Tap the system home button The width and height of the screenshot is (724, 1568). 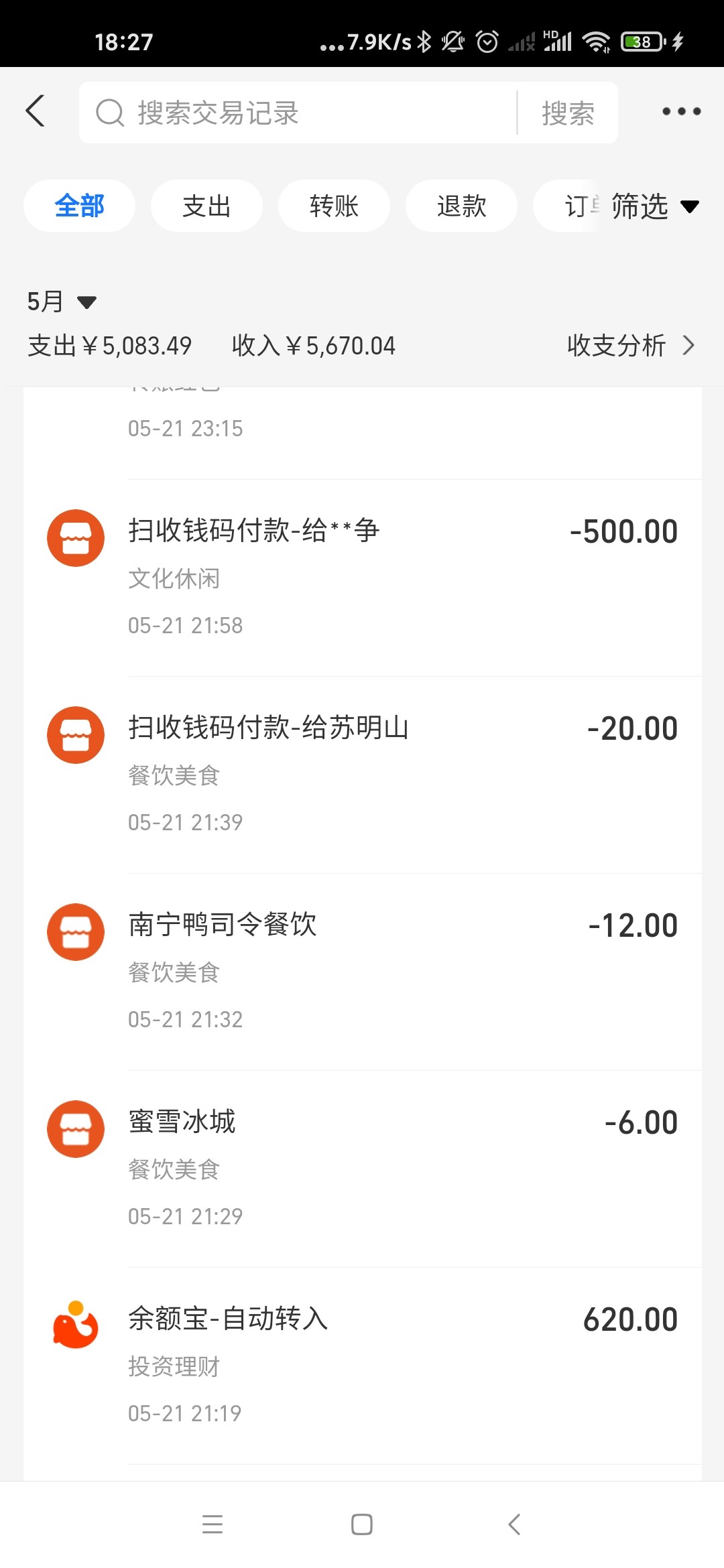[362, 1524]
